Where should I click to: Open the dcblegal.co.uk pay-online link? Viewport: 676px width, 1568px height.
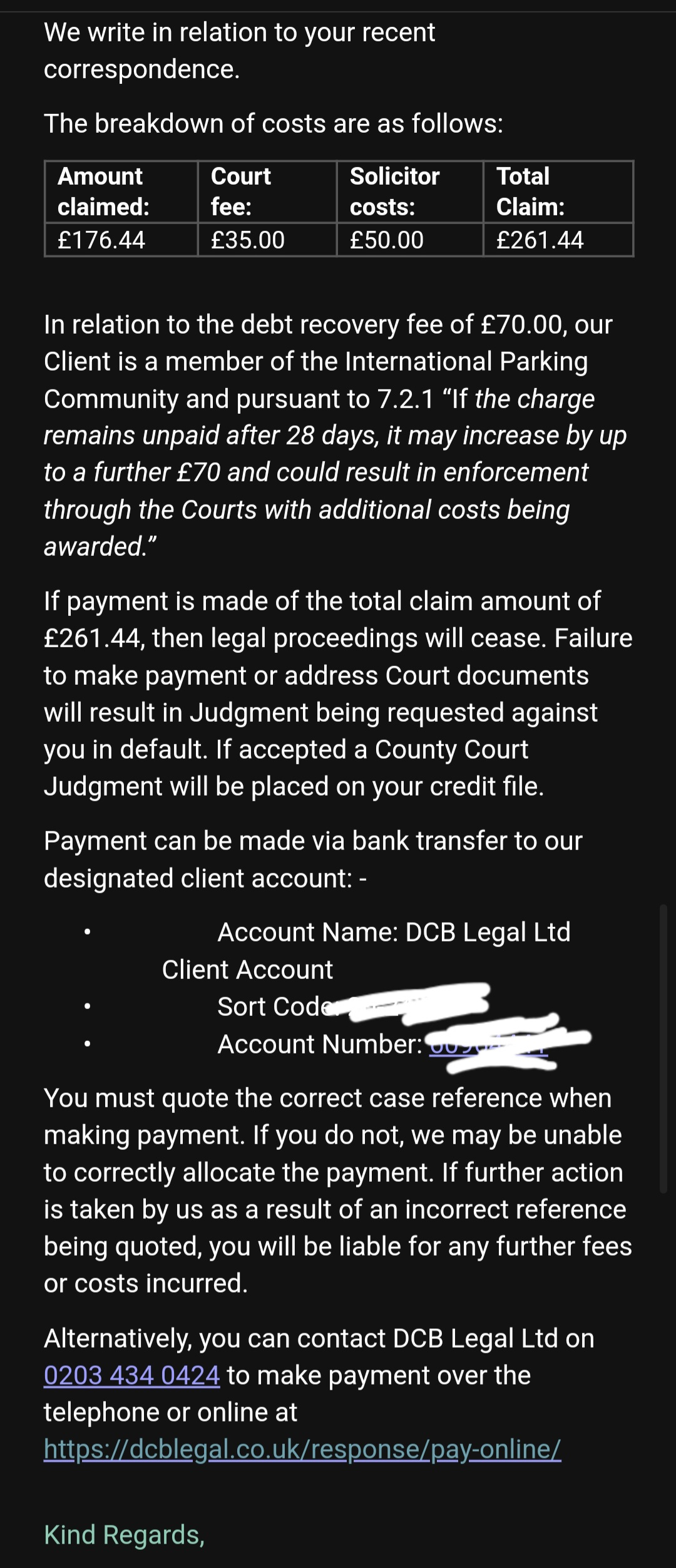point(302,1449)
